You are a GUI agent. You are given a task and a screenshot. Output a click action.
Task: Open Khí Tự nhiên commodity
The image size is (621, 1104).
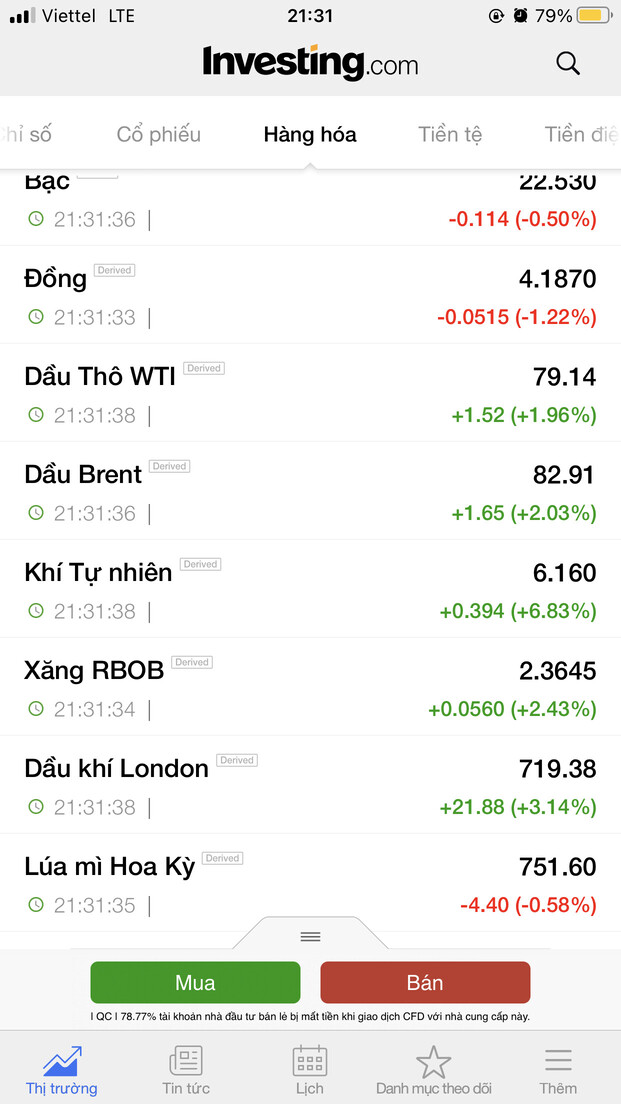310,589
